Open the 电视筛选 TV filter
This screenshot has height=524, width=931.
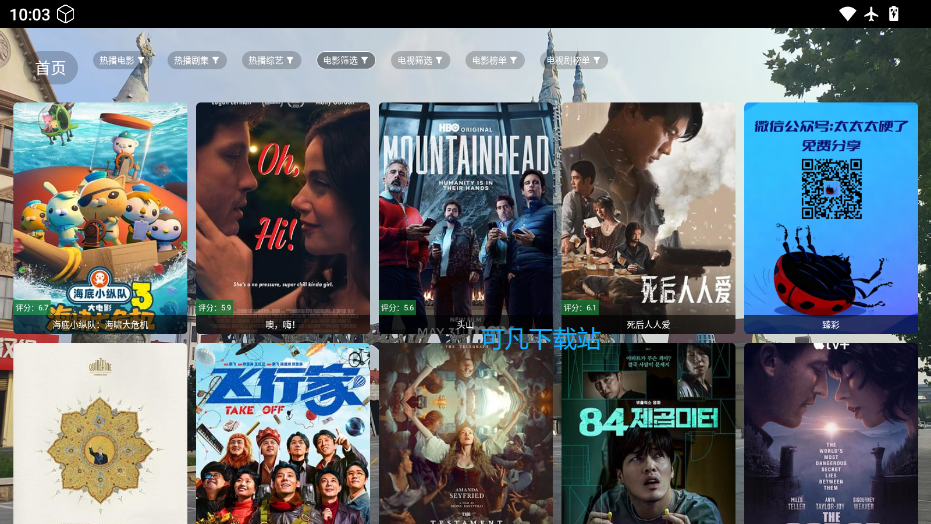[x=420, y=61]
